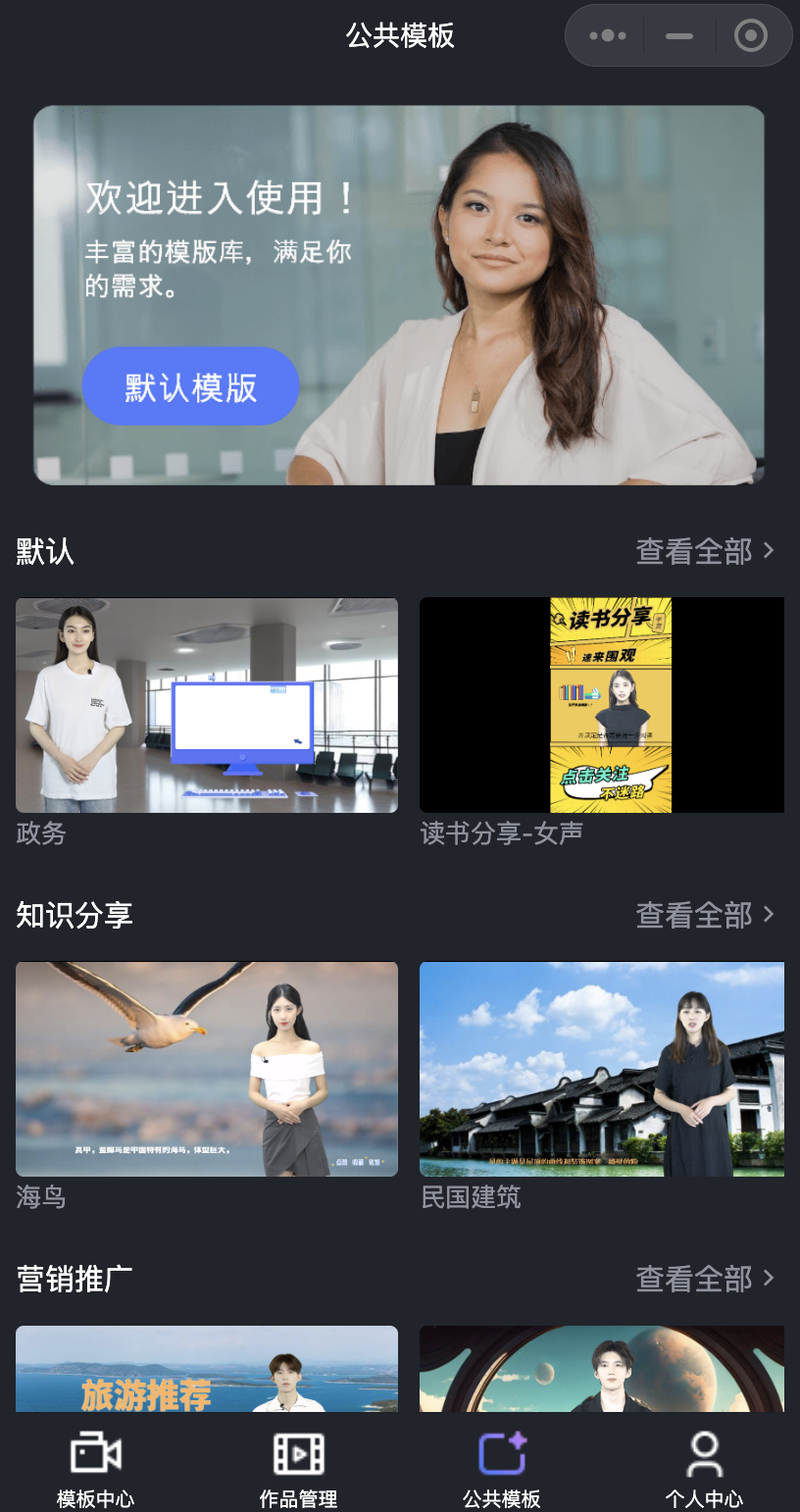The image size is (800, 1512).
Task: Close the mini program via the circle icon
Action: tap(750, 35)
